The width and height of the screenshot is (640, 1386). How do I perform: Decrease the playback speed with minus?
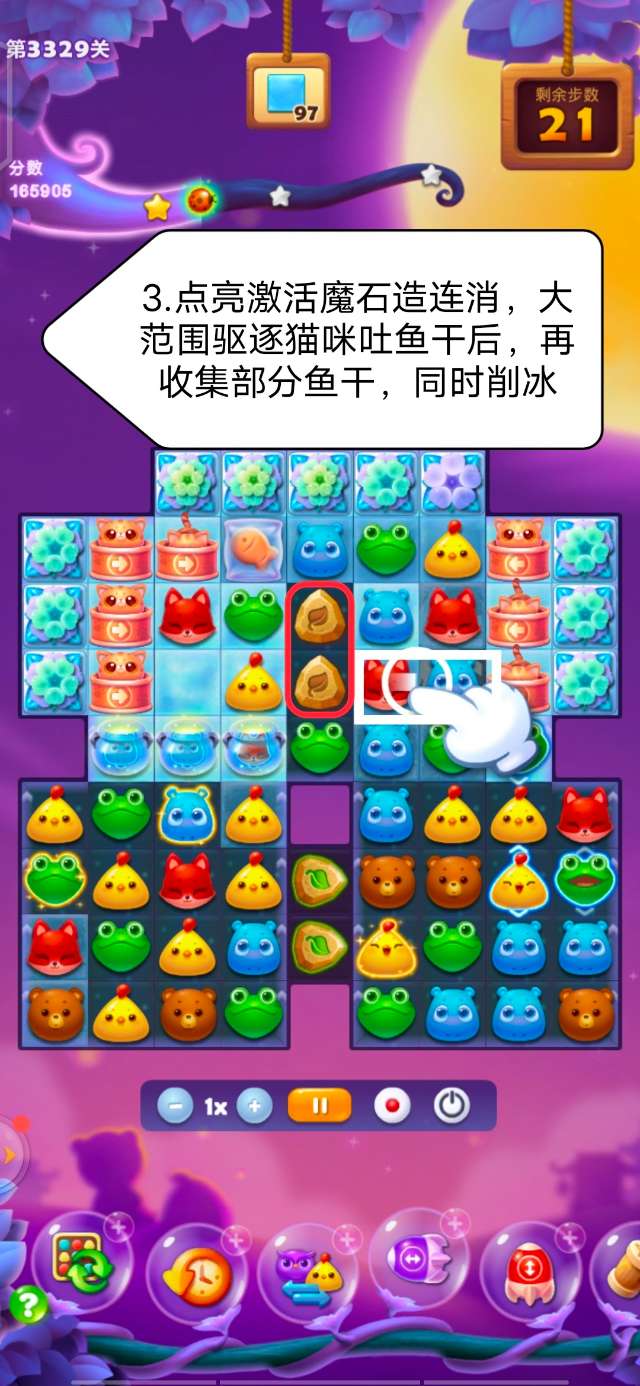(176, 1106)
